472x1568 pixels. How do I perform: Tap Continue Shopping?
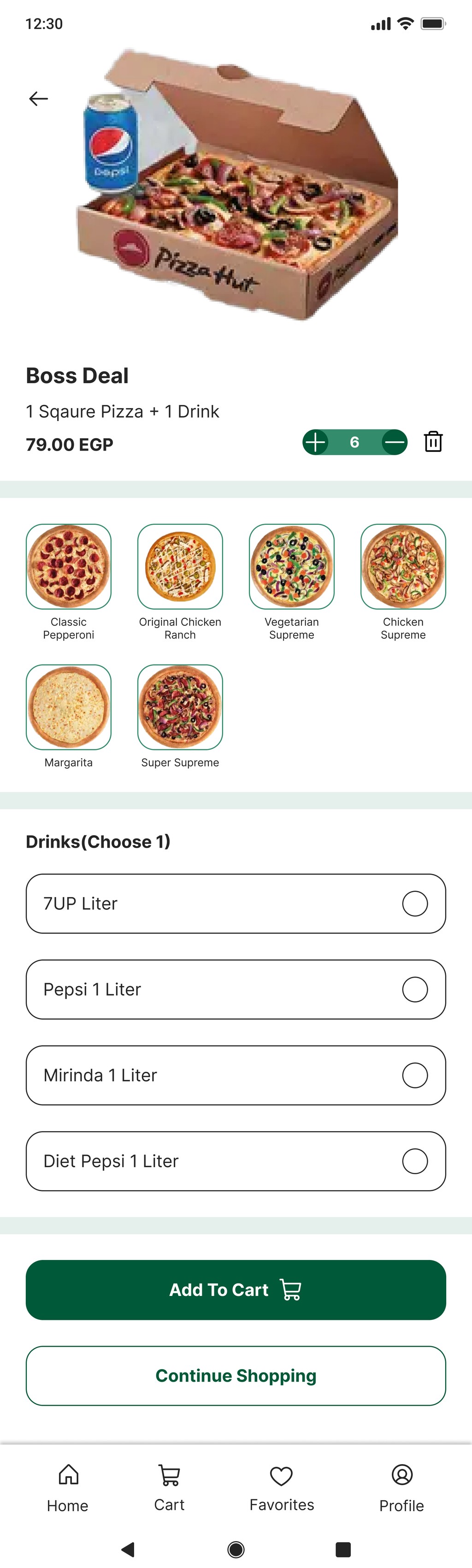tap(236, 1376)
